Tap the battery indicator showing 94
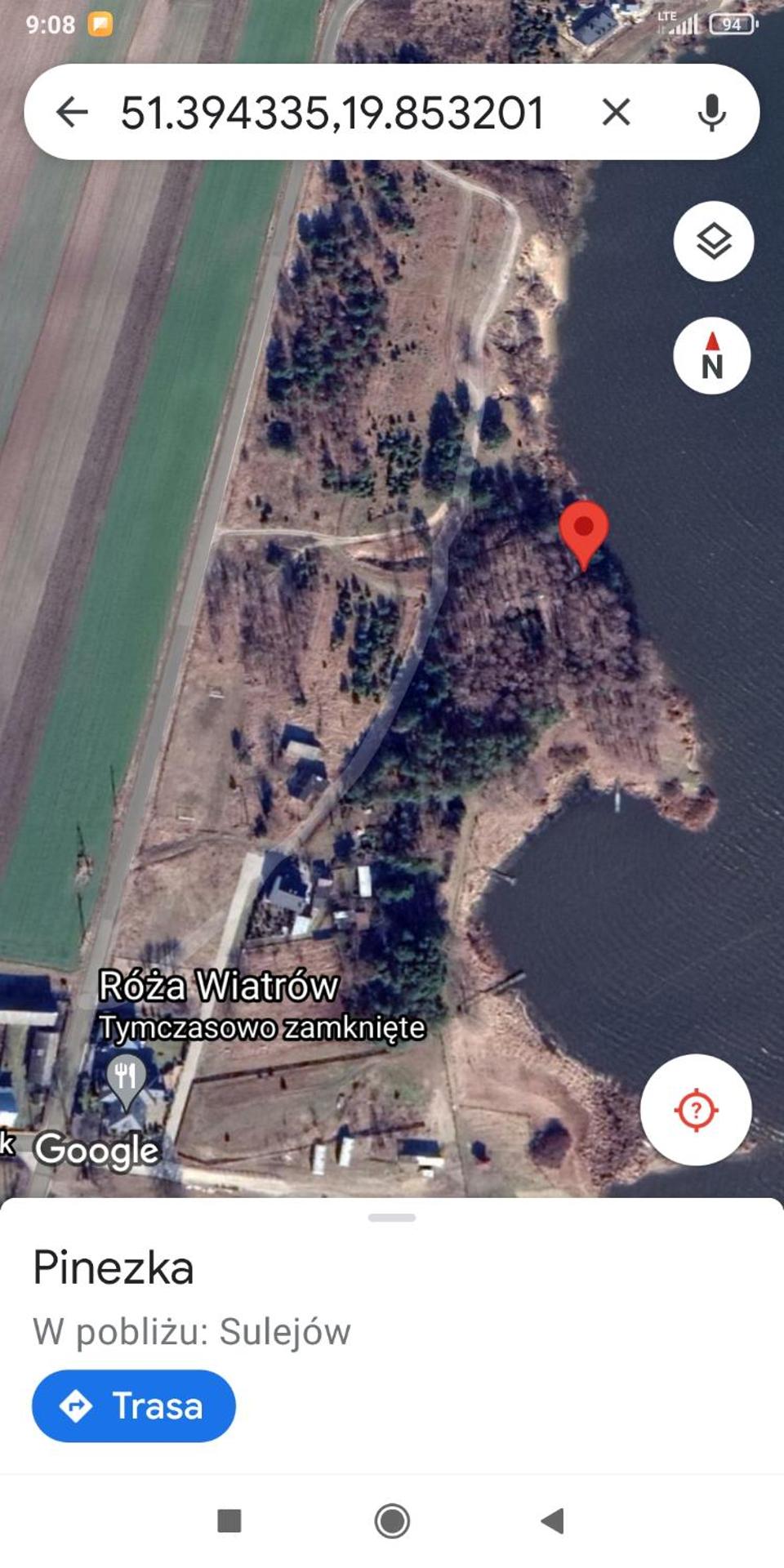The width and height of the screenshot is (784, 1568). point(731,24)
